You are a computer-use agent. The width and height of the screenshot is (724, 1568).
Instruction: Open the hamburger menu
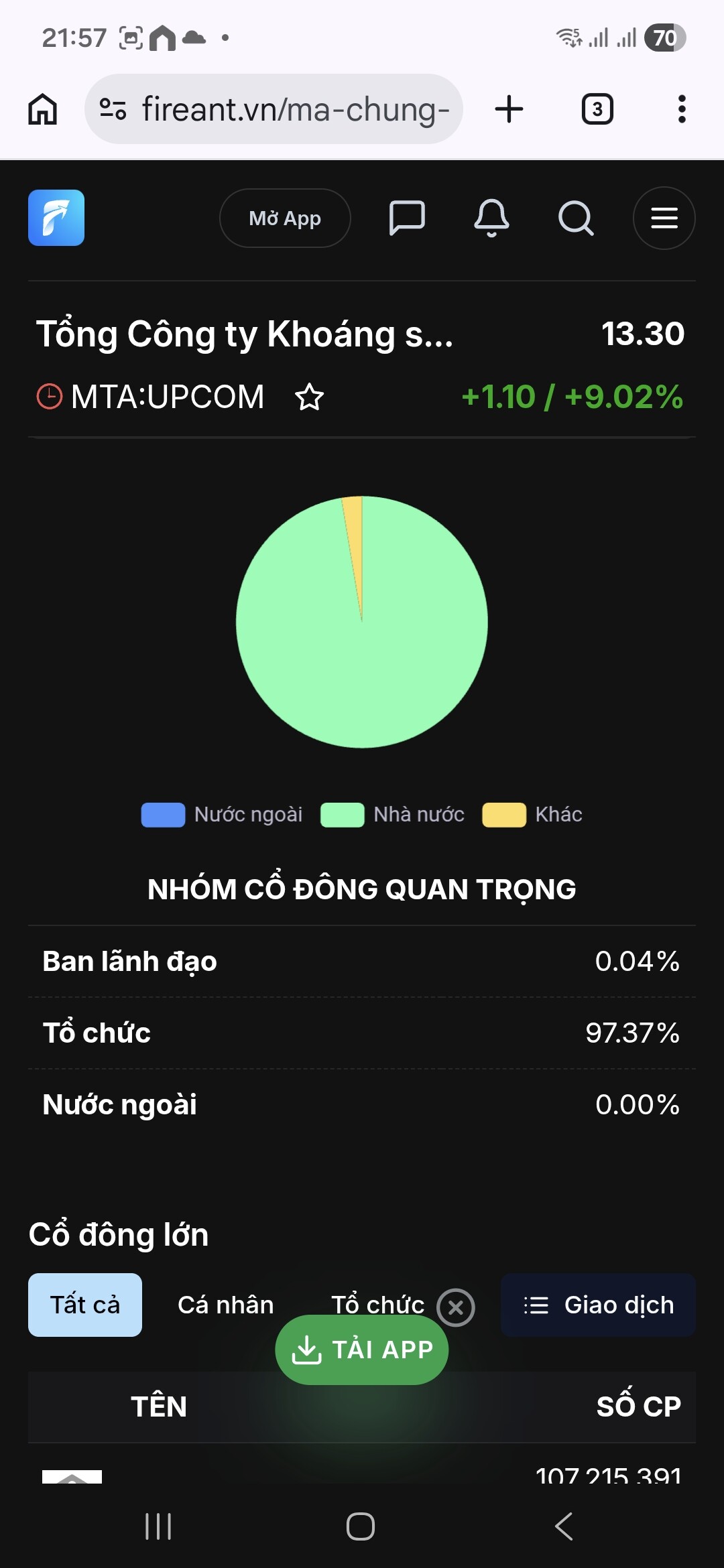point(664,218)
